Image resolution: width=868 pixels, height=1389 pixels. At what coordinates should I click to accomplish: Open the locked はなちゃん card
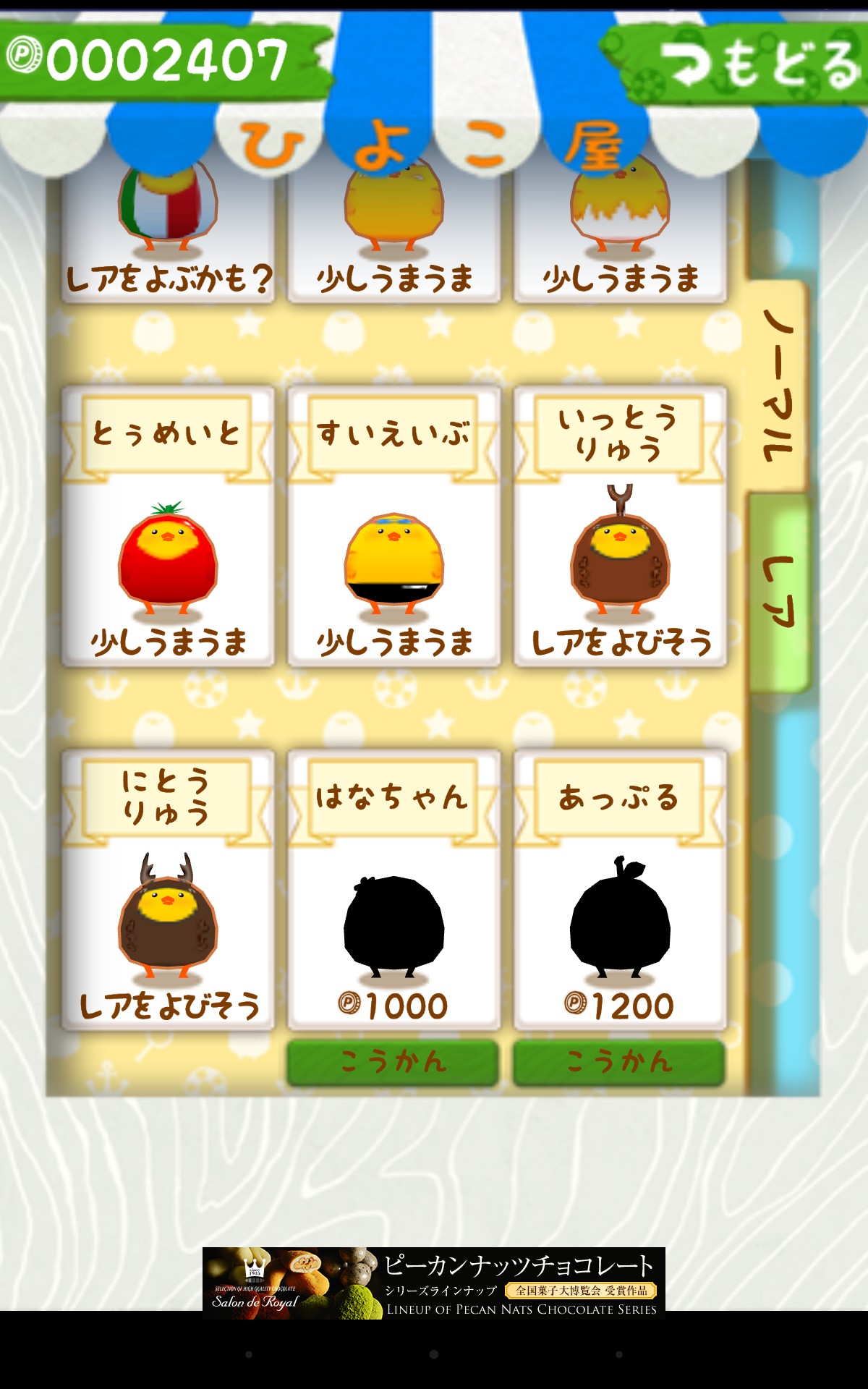pyautogui.click(x=393, y=890)
